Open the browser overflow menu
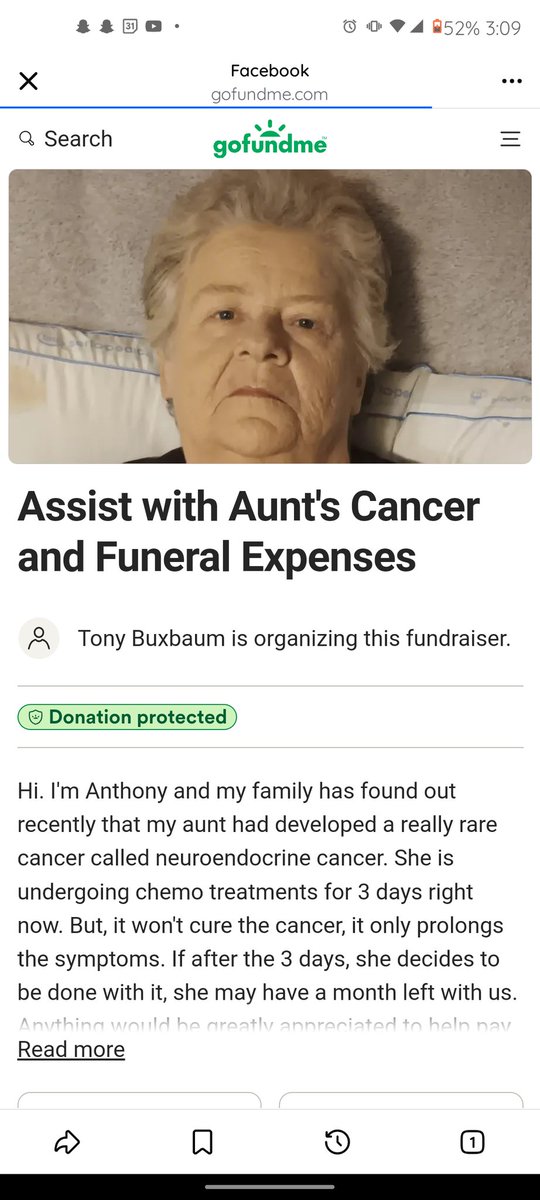The height and width of the screenshot is (1200, 540). [511, 82]
